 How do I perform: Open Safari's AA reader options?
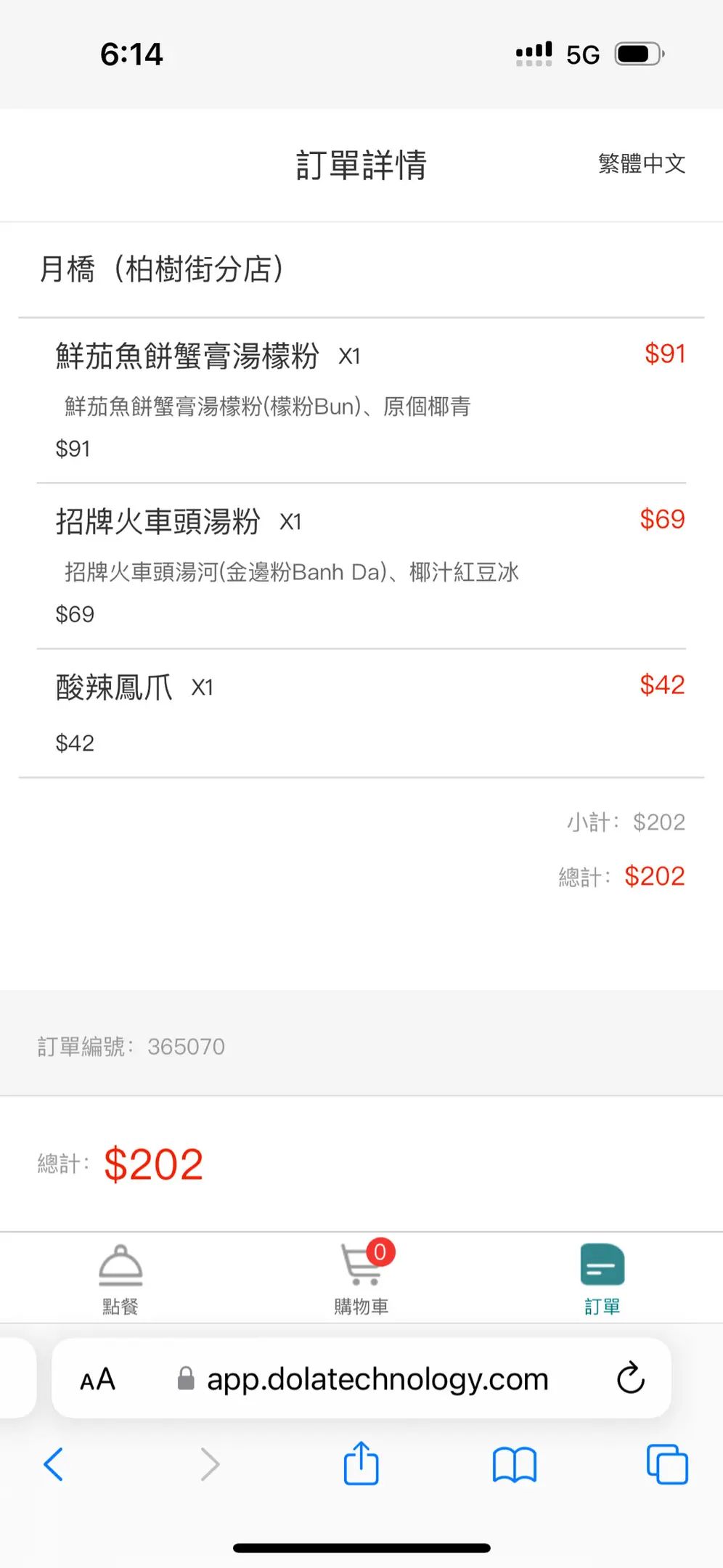97,1379
